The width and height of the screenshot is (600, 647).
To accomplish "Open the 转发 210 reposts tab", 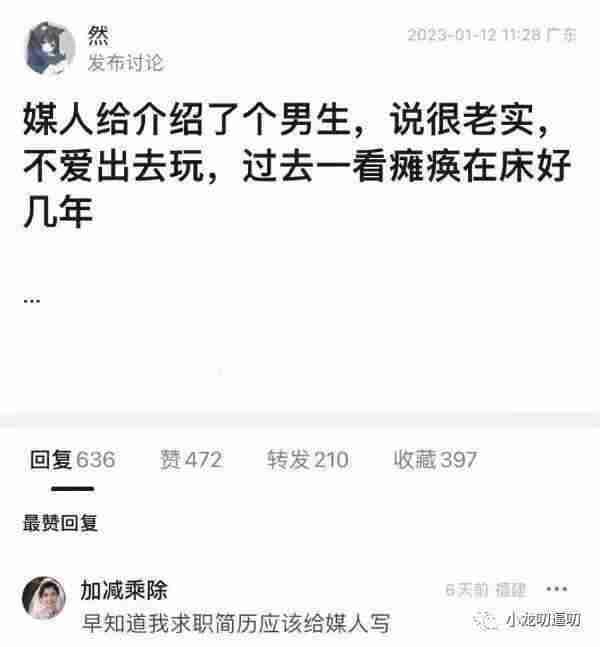I will (307, 460).
